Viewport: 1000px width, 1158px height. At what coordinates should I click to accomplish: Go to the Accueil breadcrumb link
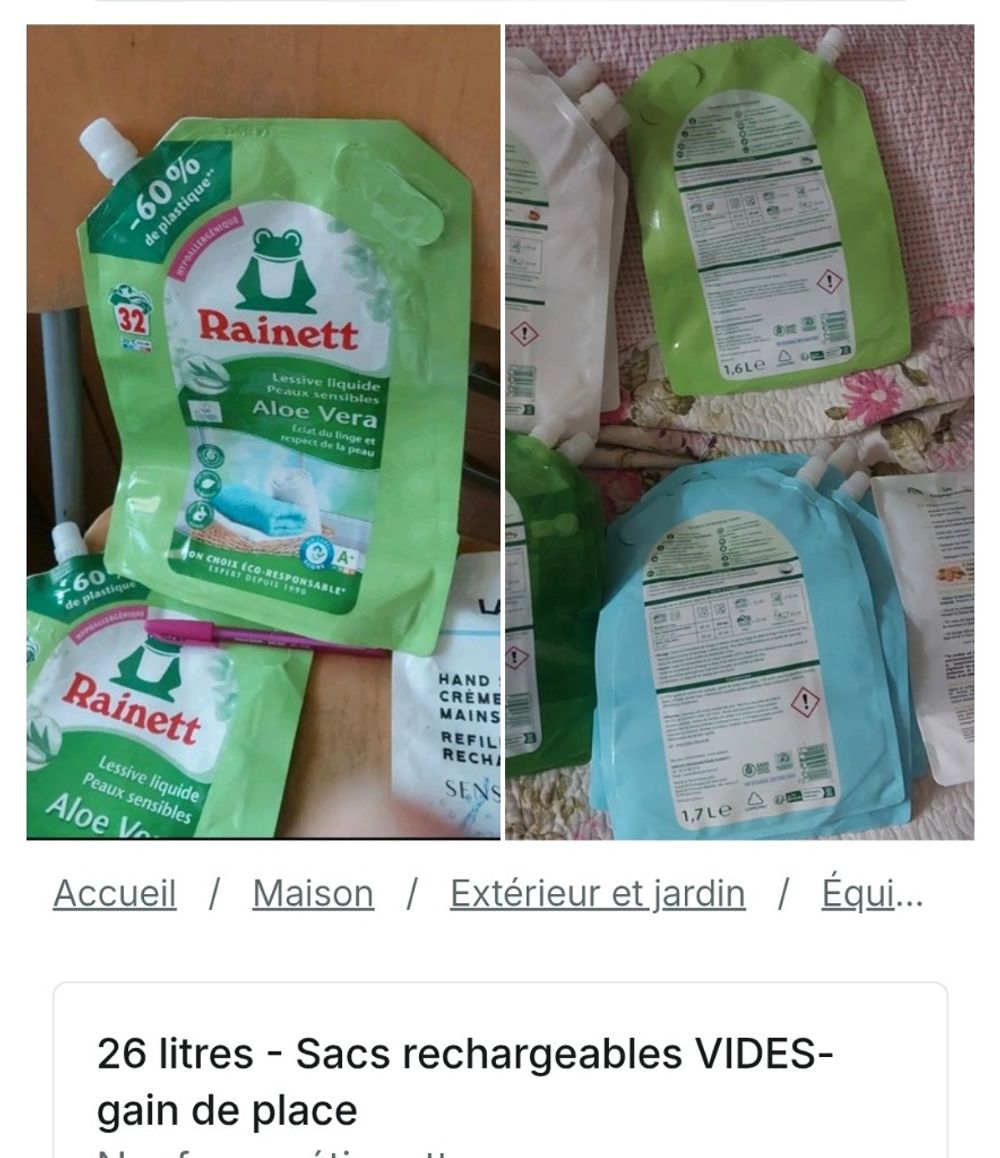(x=114, y=893)
